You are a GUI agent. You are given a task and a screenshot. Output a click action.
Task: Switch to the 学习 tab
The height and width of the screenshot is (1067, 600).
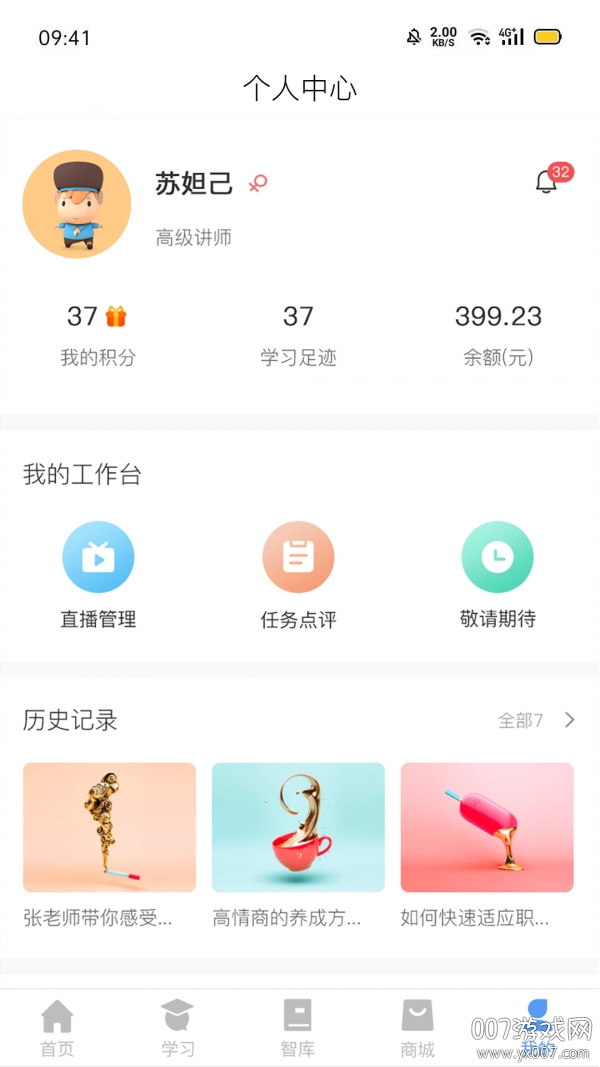point(177,1029)
